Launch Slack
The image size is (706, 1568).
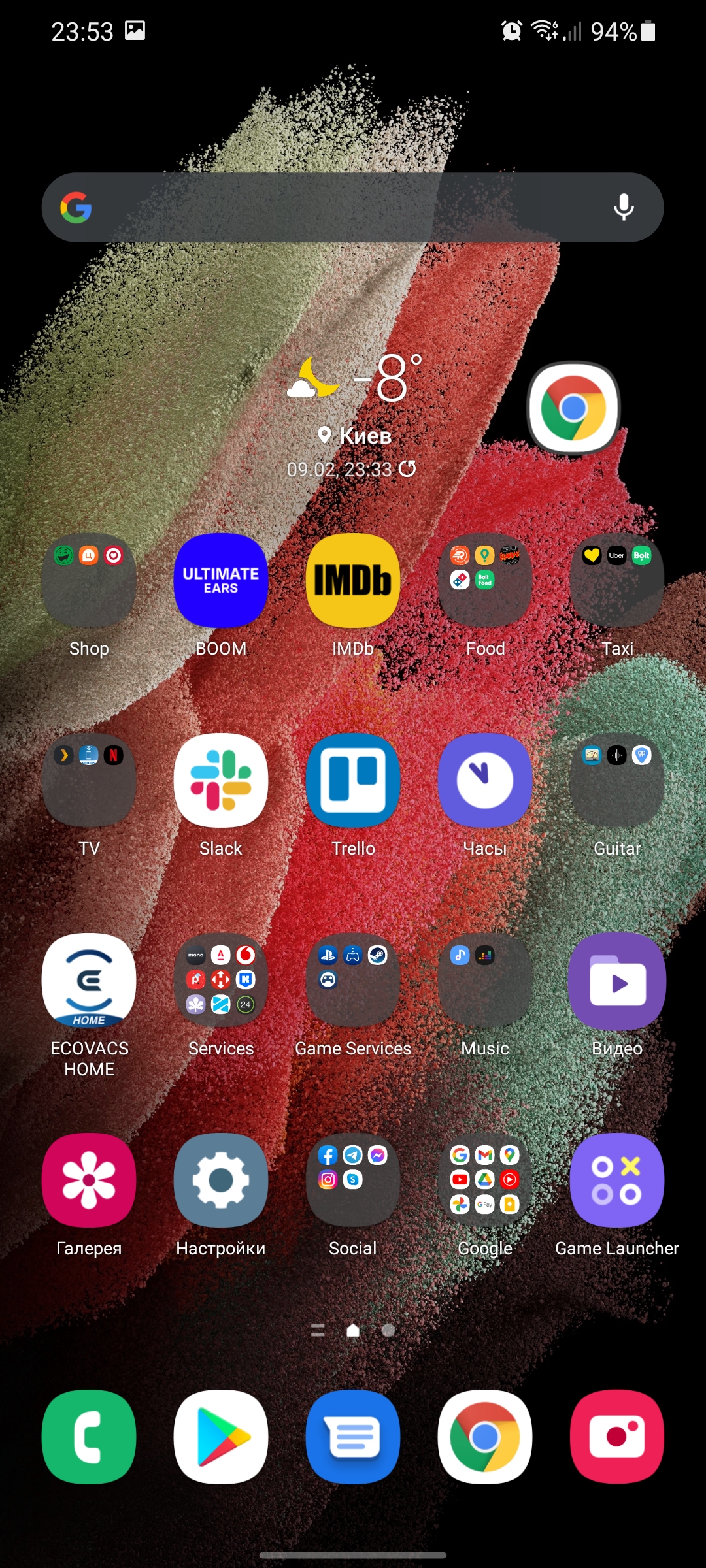click(221, 781)
